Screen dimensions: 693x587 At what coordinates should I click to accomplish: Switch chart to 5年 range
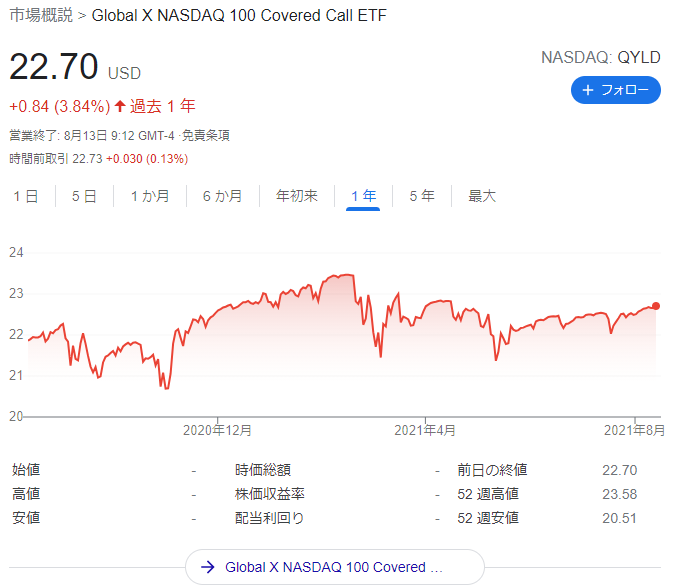click(421, 196)
